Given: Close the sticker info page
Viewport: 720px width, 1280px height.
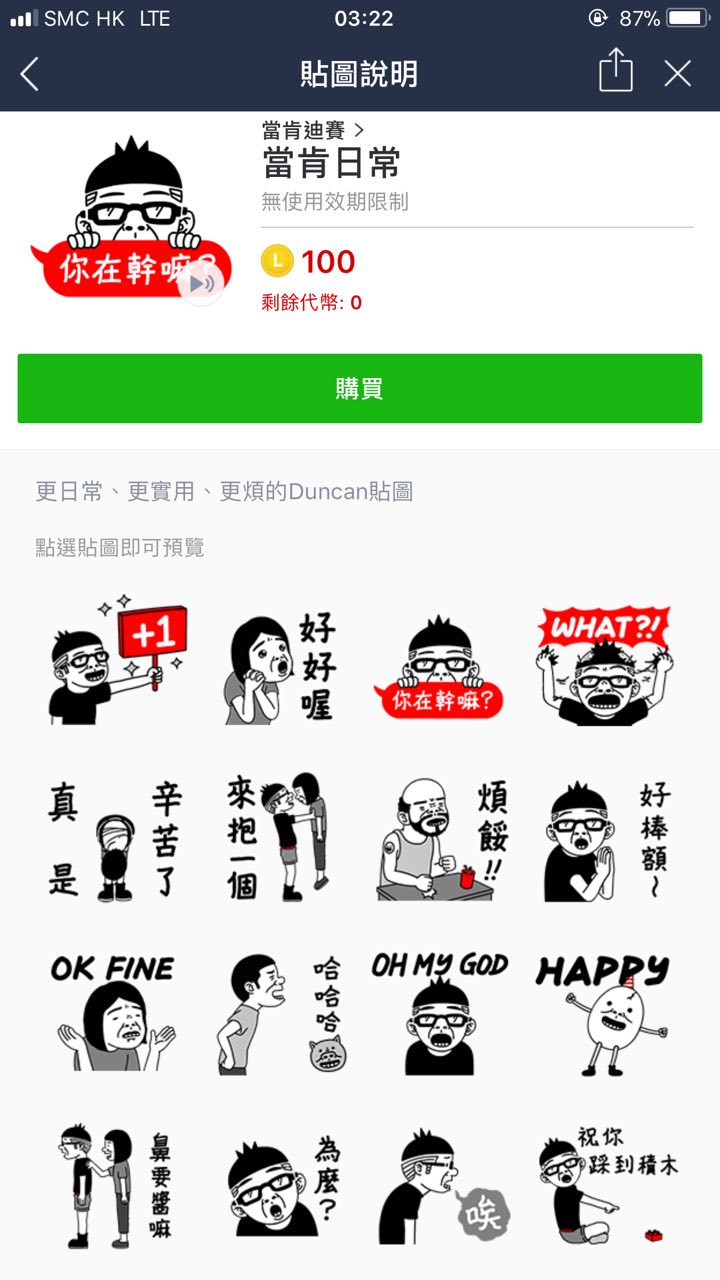Looking at the screenshot, I should (x=678, y=73).
